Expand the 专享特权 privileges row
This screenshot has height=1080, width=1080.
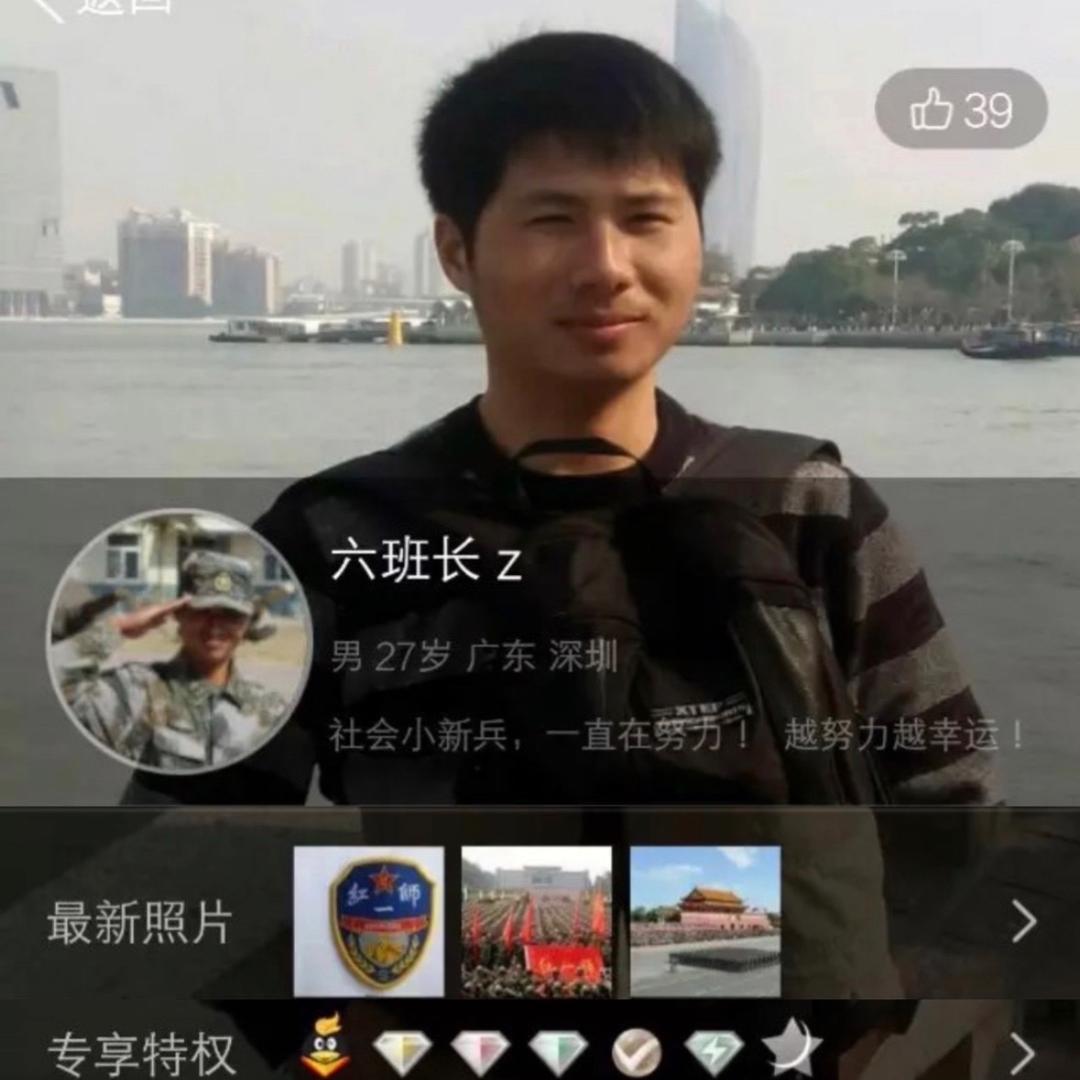[1023, 1052]
